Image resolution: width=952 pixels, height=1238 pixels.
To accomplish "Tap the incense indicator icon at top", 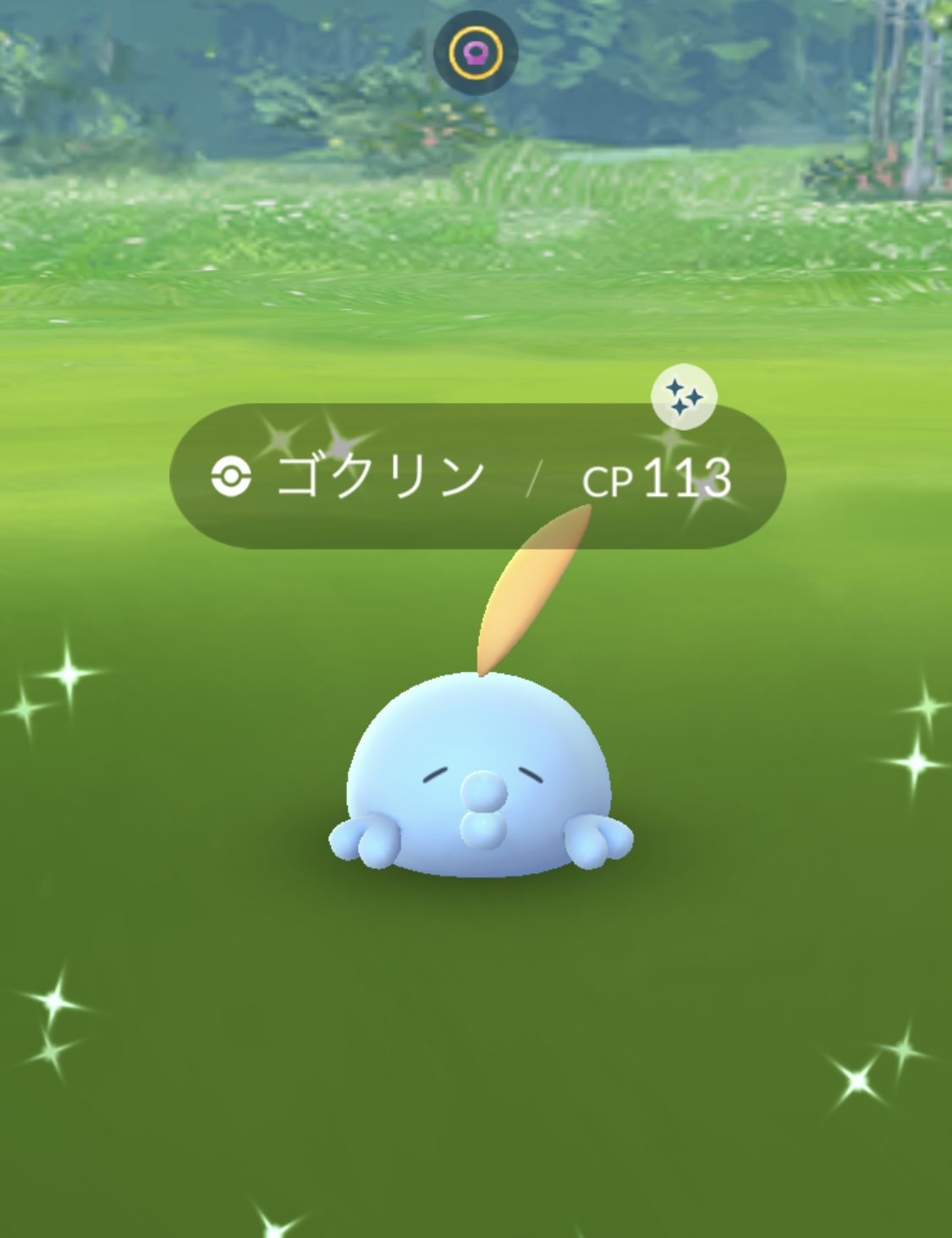I will point(476,53).
